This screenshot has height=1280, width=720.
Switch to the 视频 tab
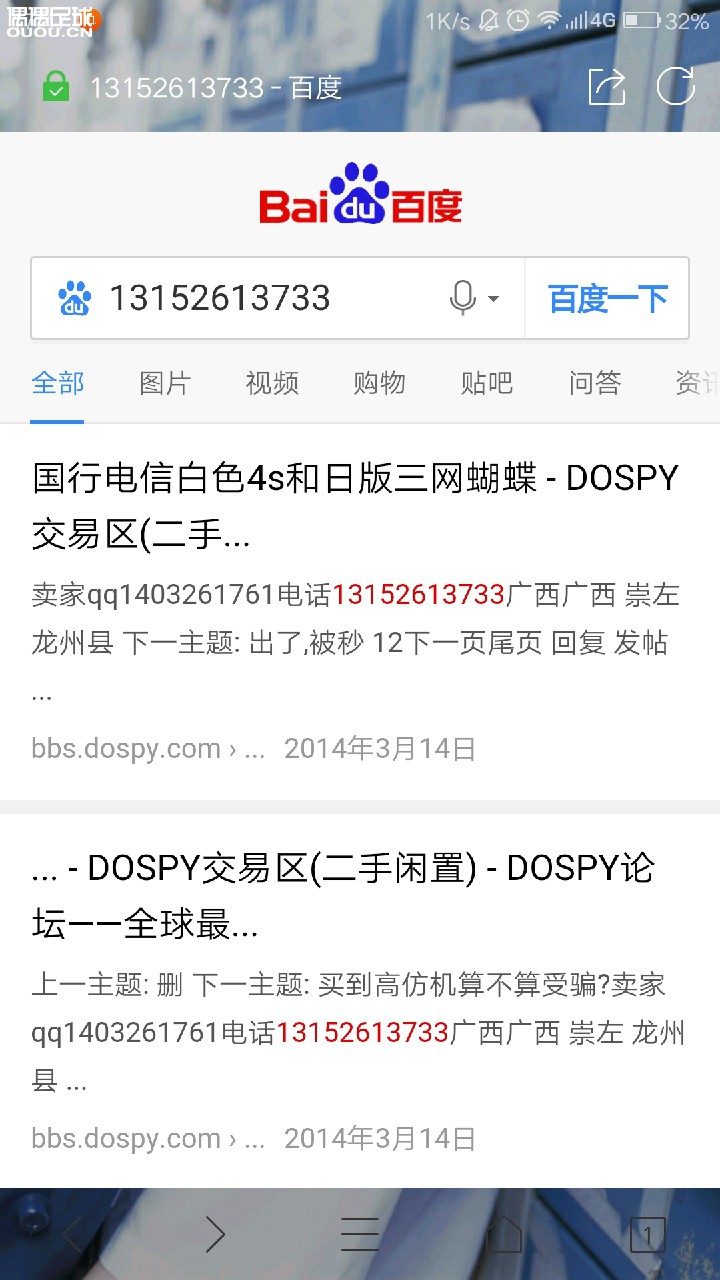pyautogui.click(x=272, y=383)
